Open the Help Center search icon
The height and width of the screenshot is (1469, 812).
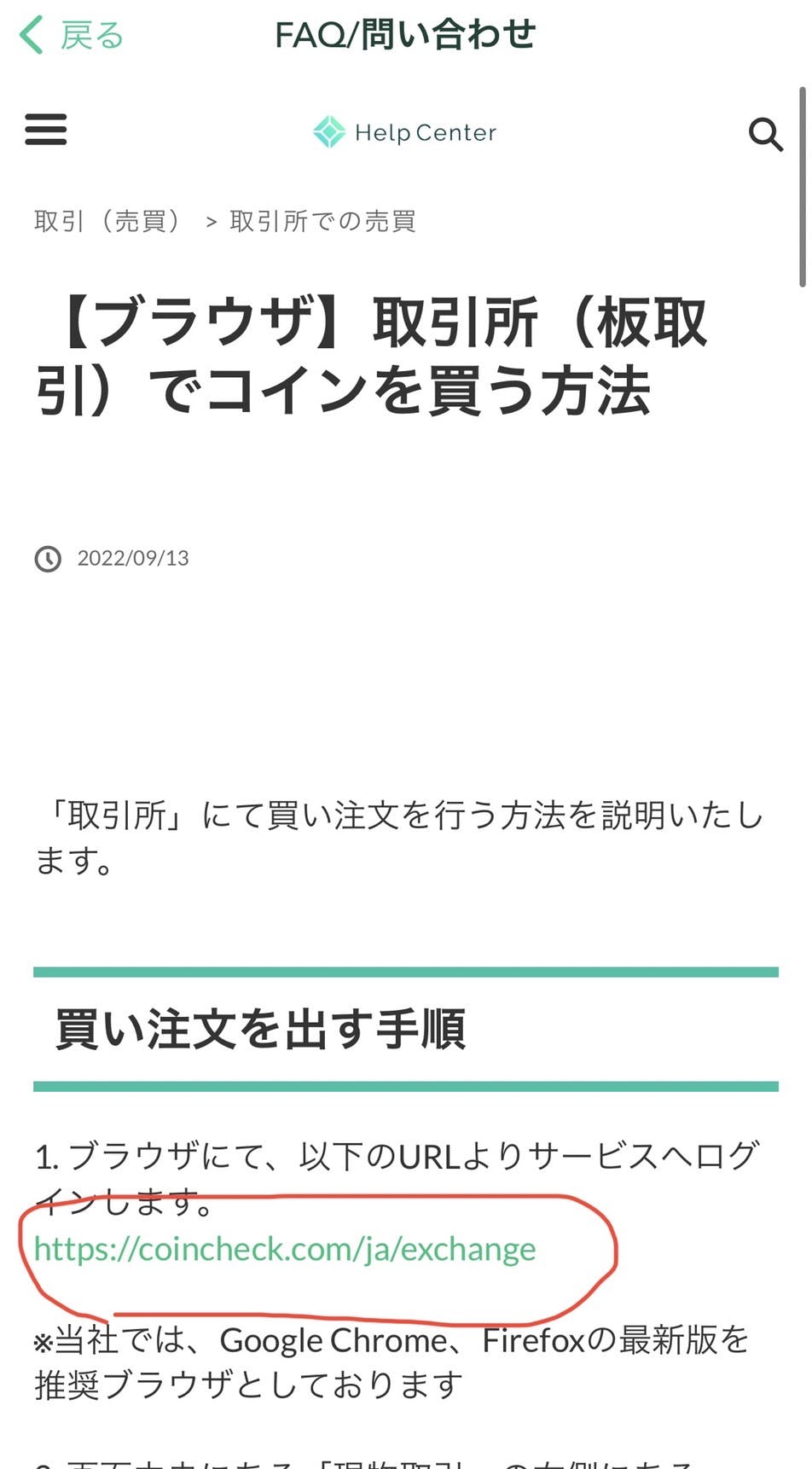765,134
